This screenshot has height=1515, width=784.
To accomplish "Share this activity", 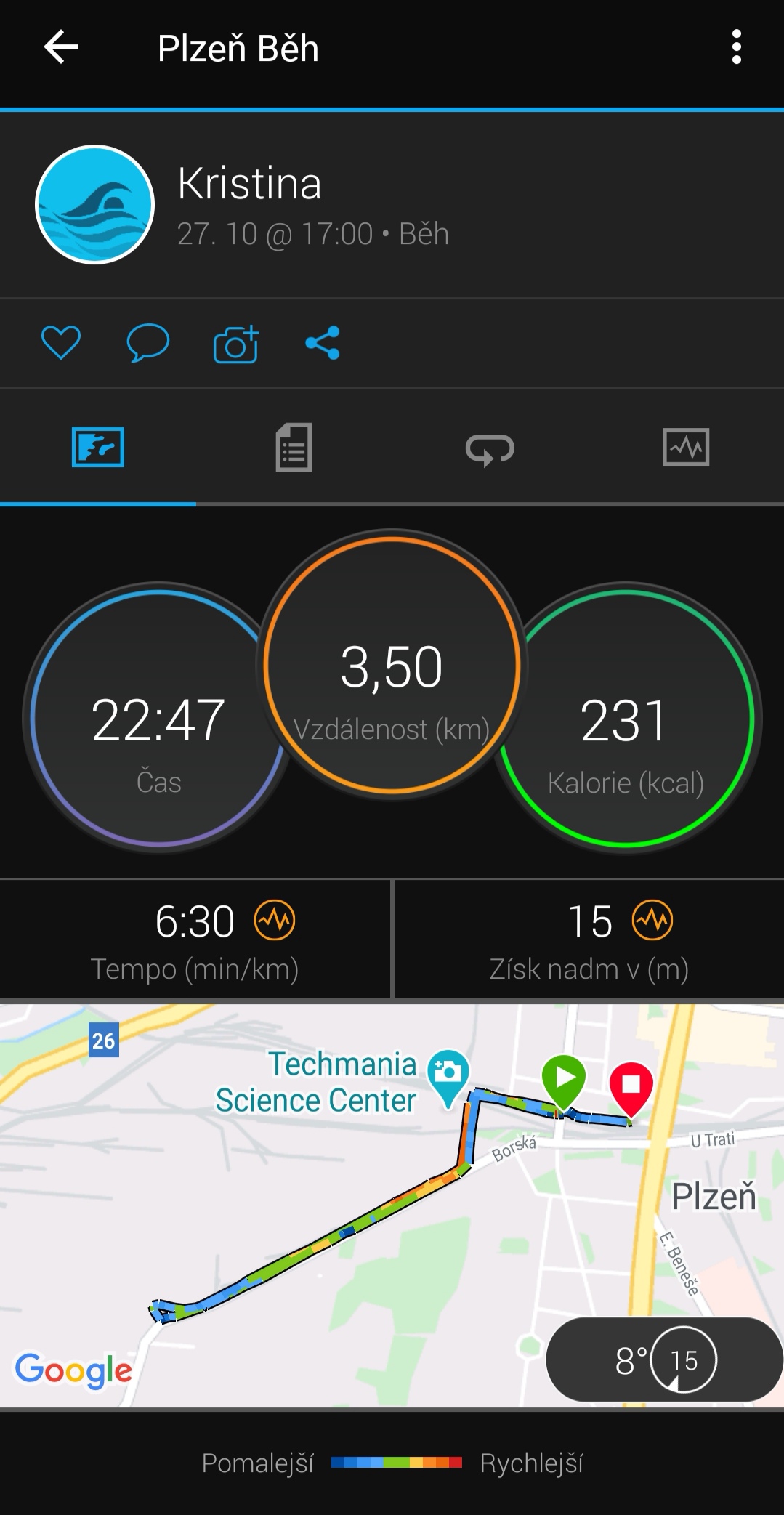I will pos(323,343).
